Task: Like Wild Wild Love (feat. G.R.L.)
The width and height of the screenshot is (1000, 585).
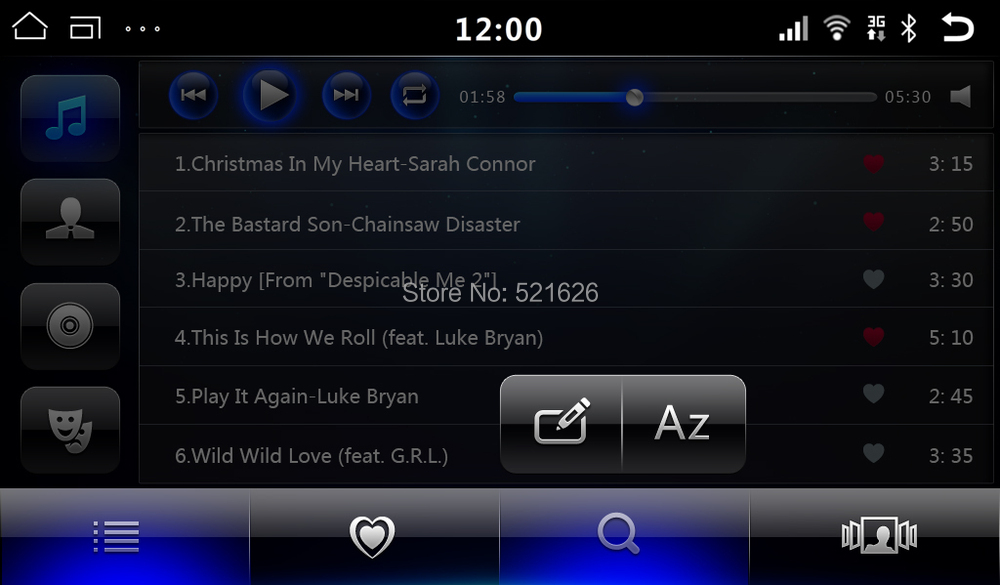Action: 874,454
